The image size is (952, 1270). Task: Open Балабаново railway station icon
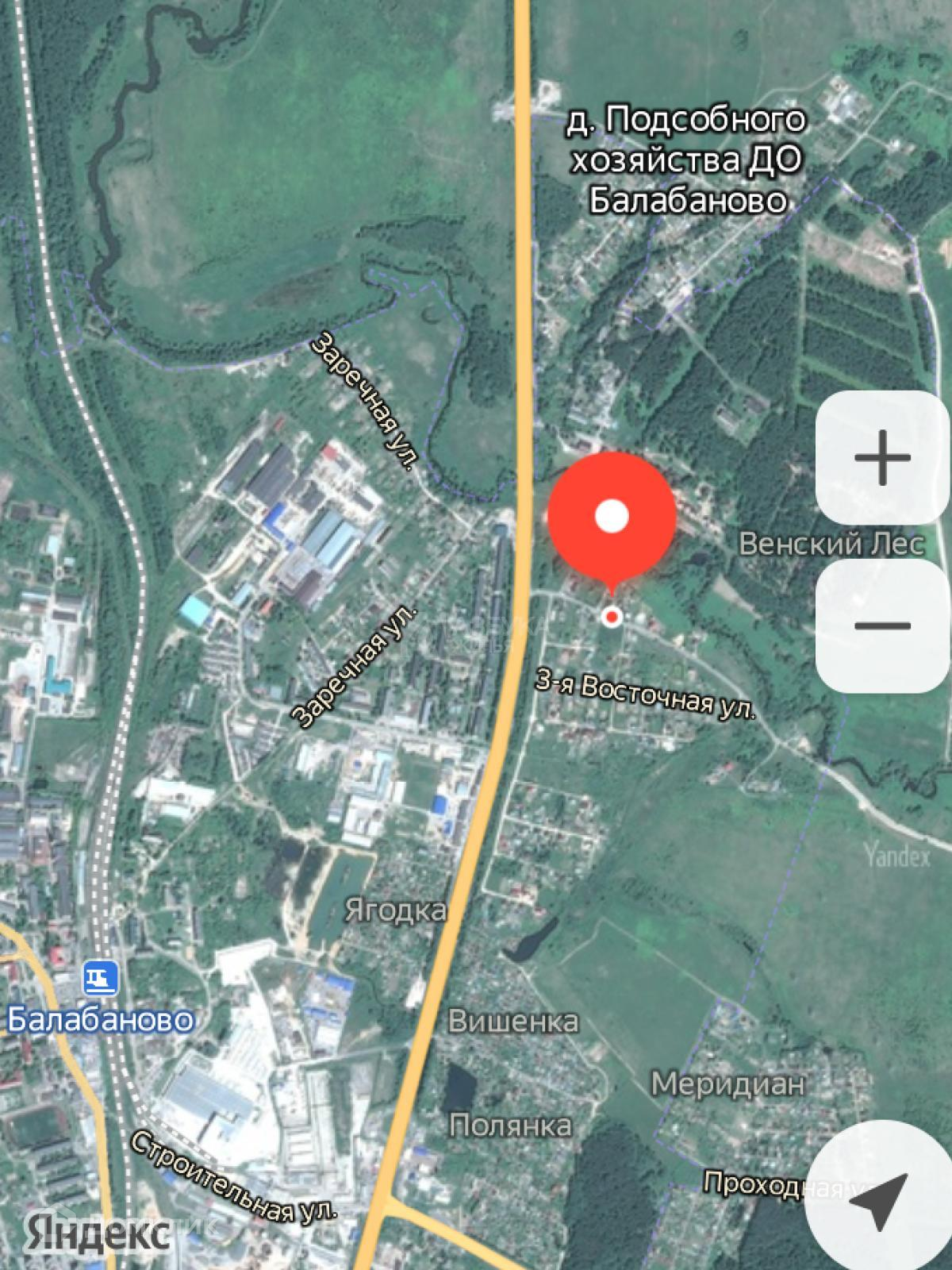(x=102, y=978)
